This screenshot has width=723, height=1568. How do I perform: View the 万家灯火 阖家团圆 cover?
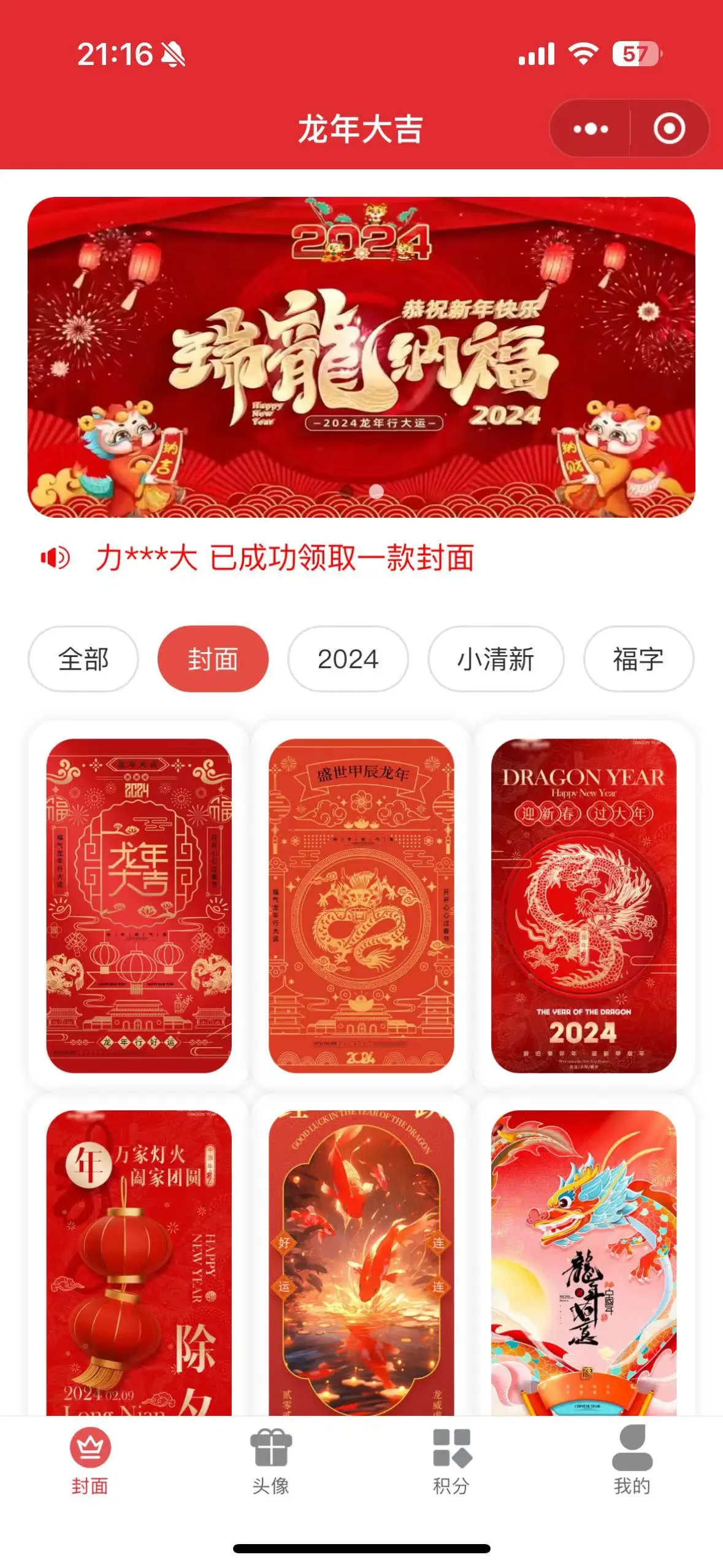point(139,1264)
